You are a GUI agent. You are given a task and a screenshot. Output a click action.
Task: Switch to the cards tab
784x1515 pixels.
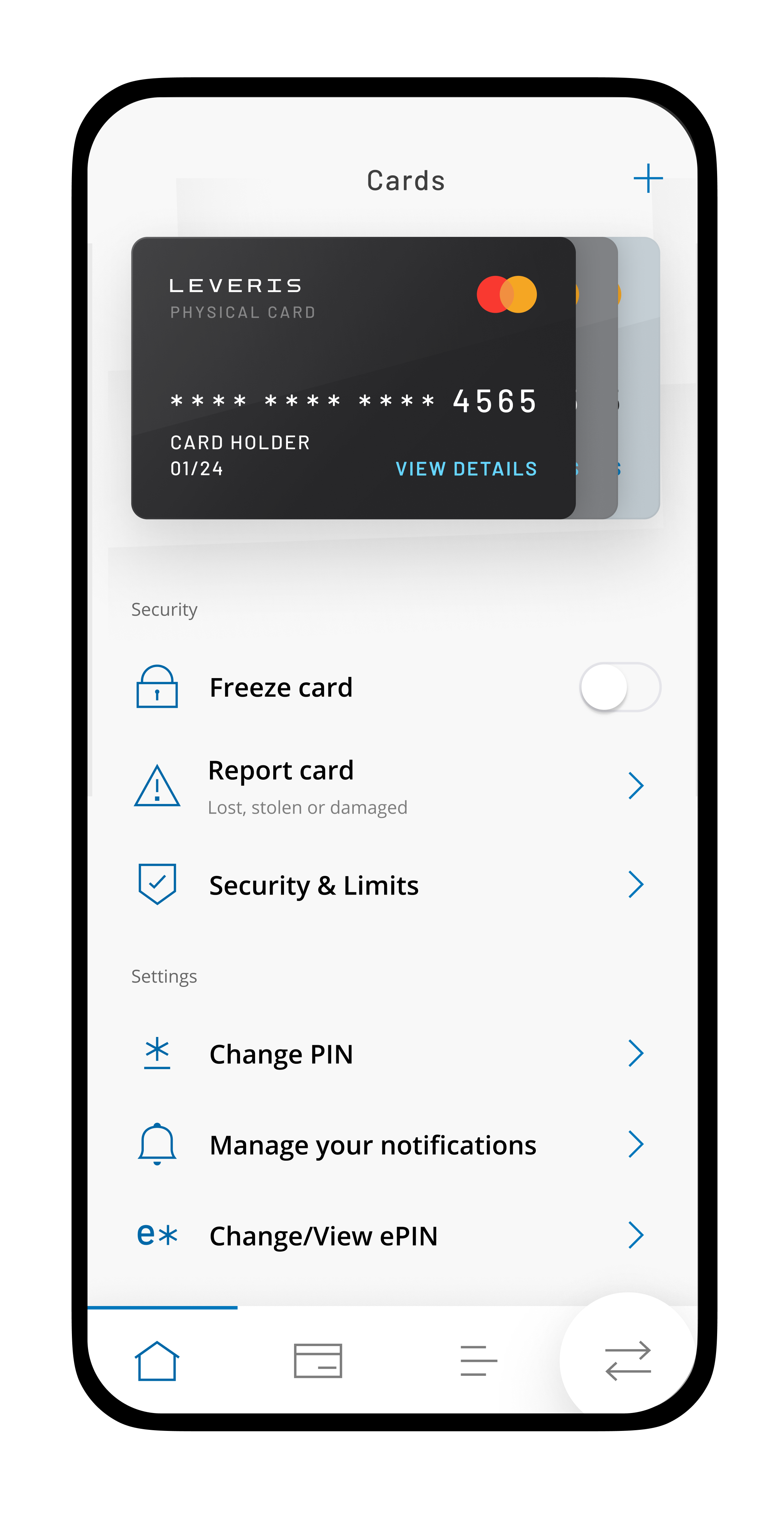click(318, 1360)
